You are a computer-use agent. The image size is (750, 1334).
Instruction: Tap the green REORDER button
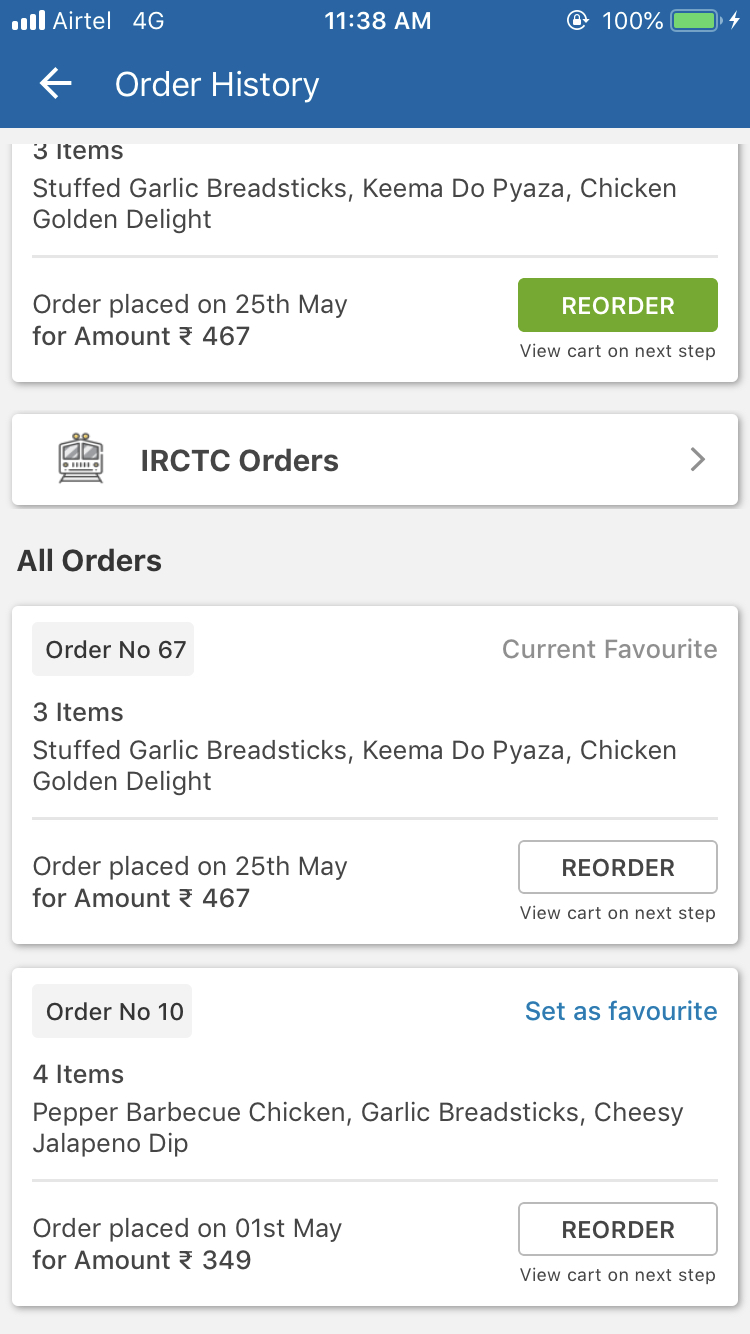click(x=617, y=305)
